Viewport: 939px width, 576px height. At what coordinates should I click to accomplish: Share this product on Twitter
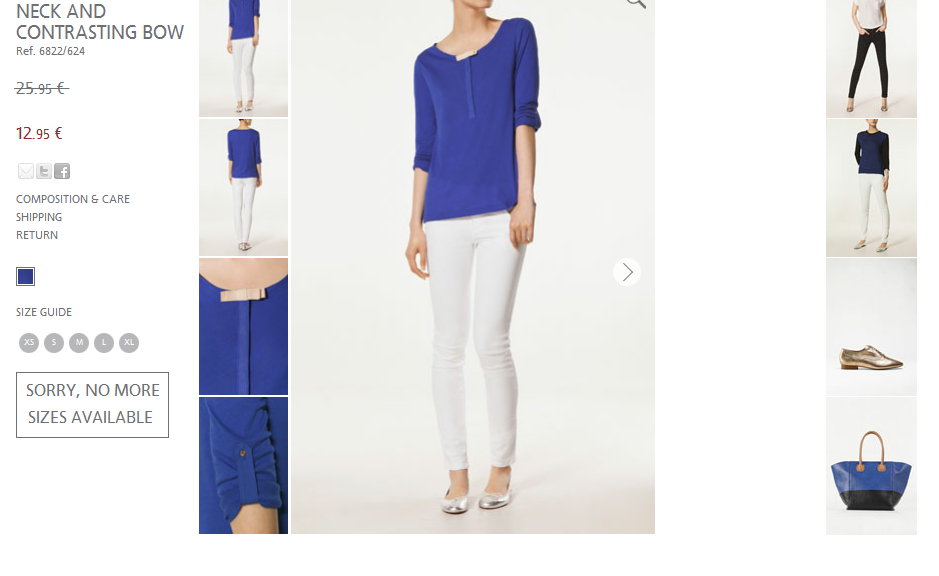click(44, 171)
